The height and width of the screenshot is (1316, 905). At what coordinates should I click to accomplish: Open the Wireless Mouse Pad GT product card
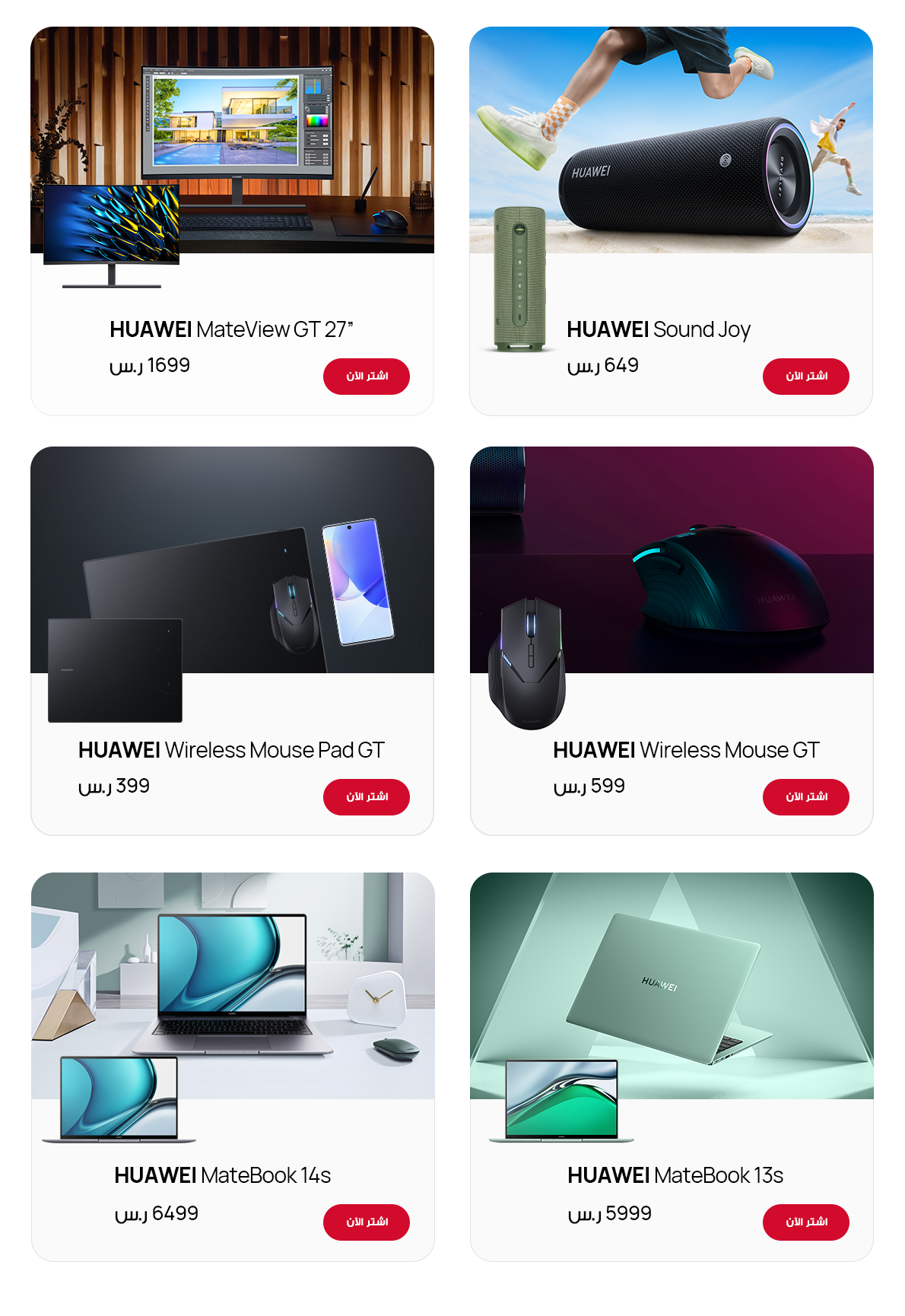[x=231, y=750]
